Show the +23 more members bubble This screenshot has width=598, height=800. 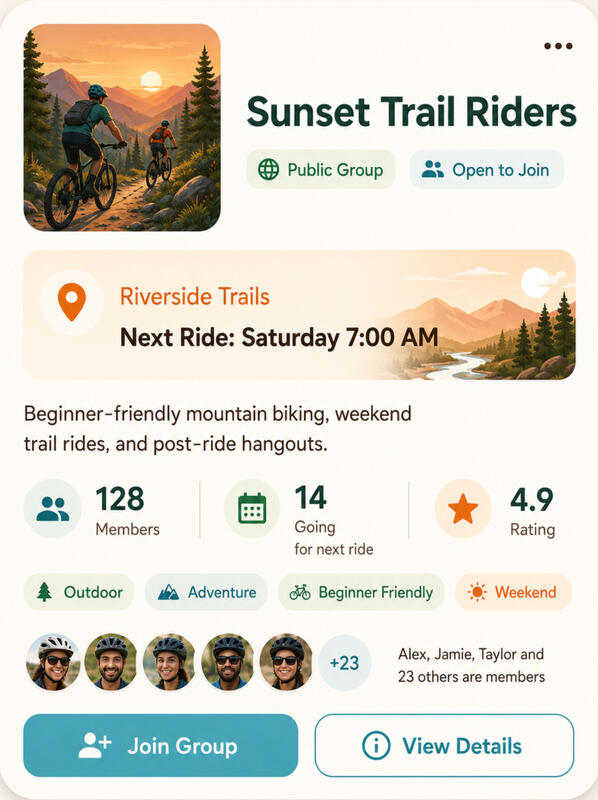tap(344, 663)
